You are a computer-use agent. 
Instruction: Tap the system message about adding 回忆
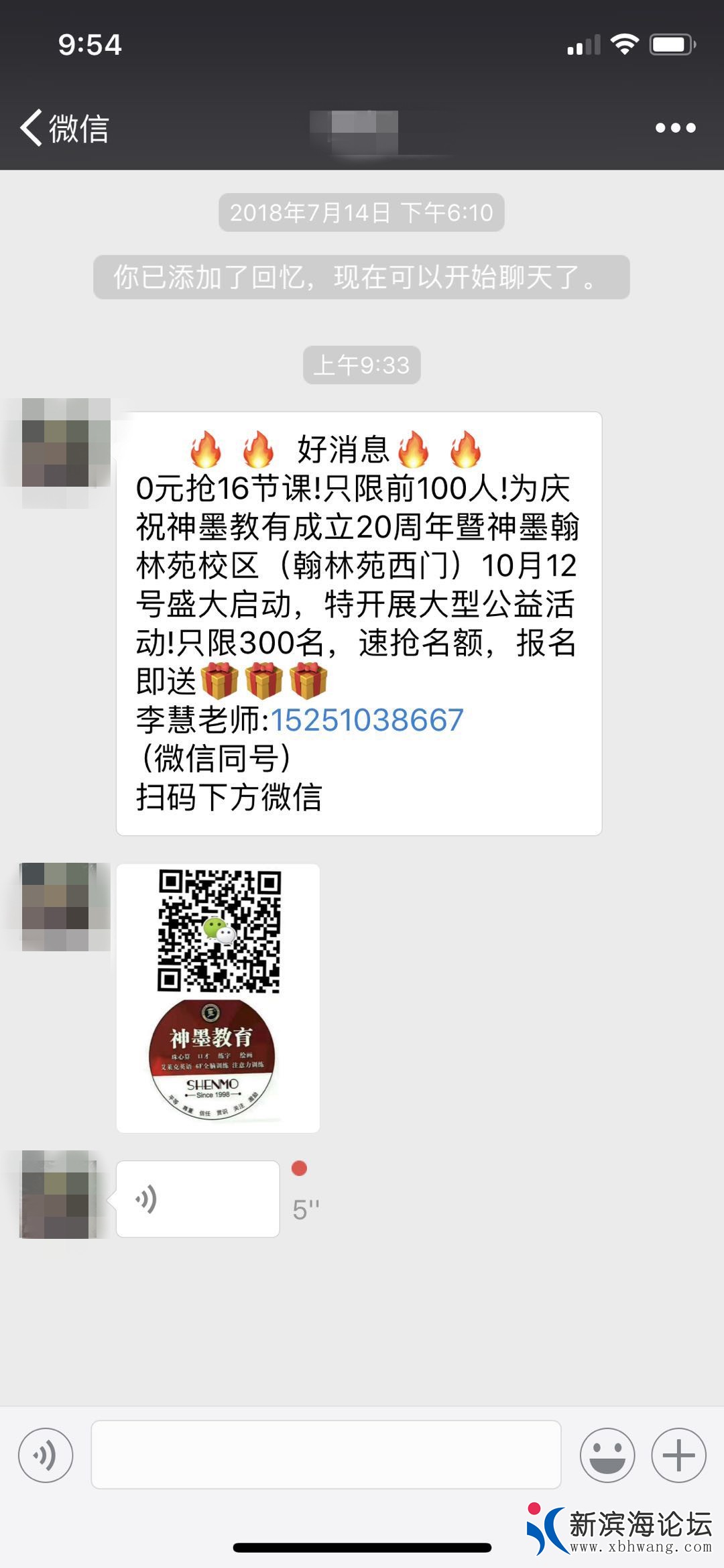tap(362, 280)
